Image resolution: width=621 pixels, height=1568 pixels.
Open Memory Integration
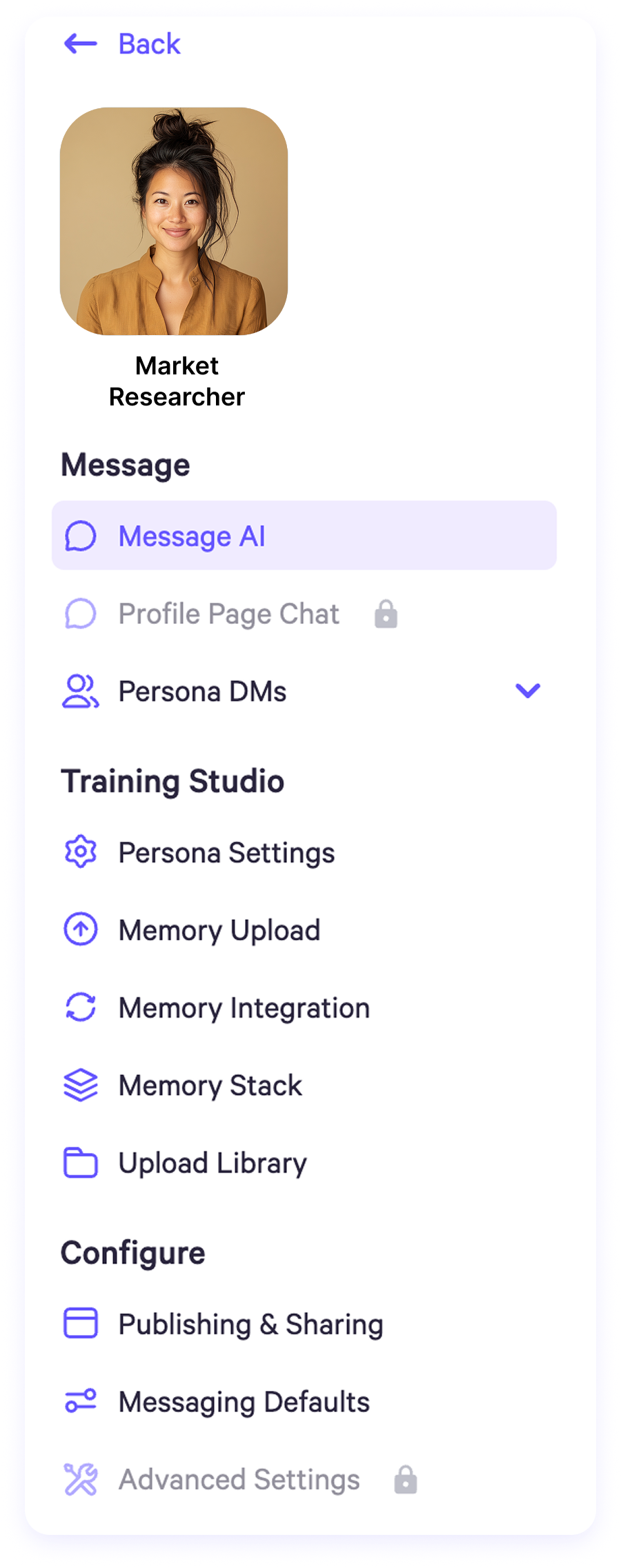point(244,1008)
